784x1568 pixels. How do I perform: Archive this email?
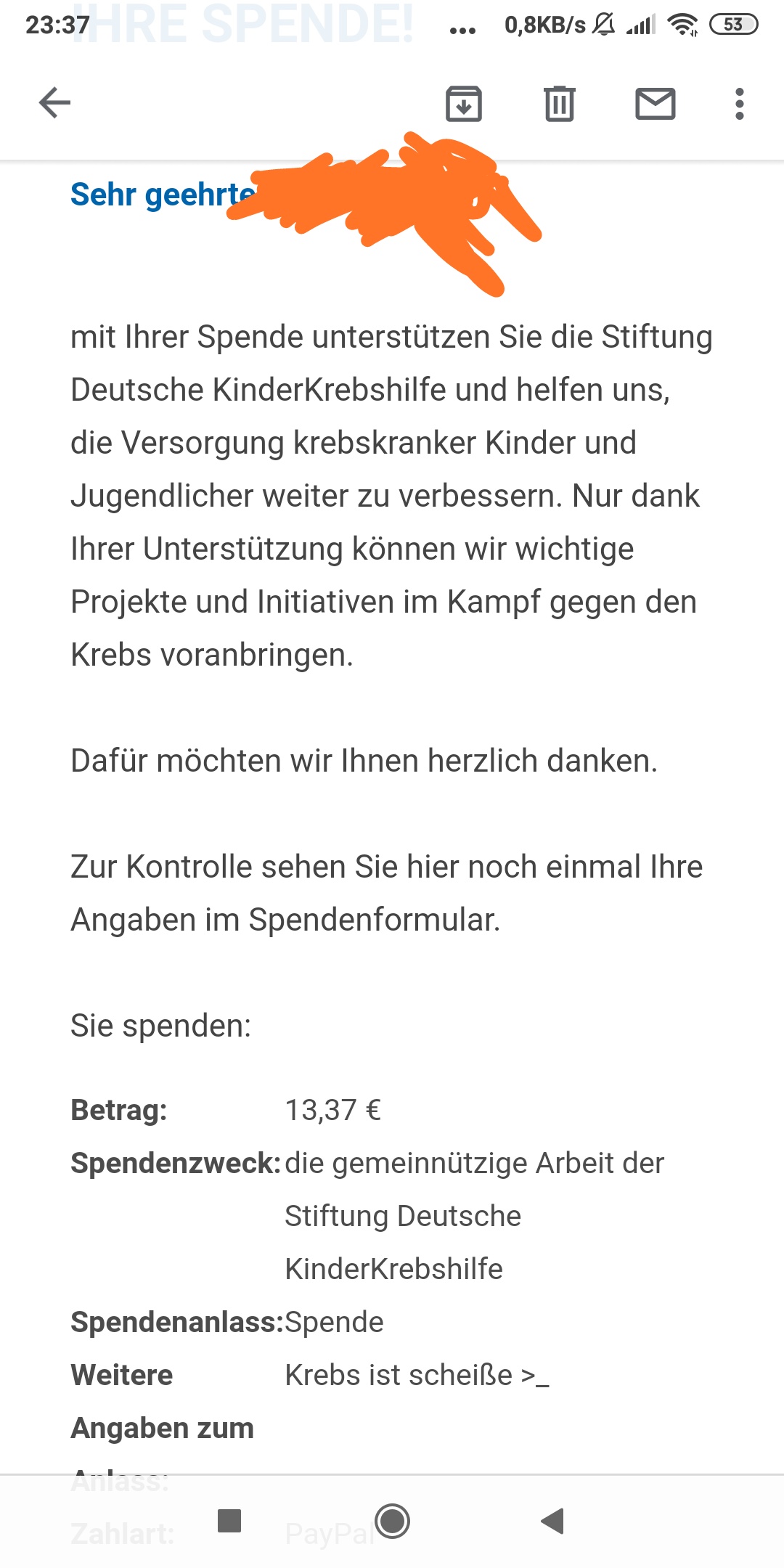pyautogui.click(x=464, y=103)
